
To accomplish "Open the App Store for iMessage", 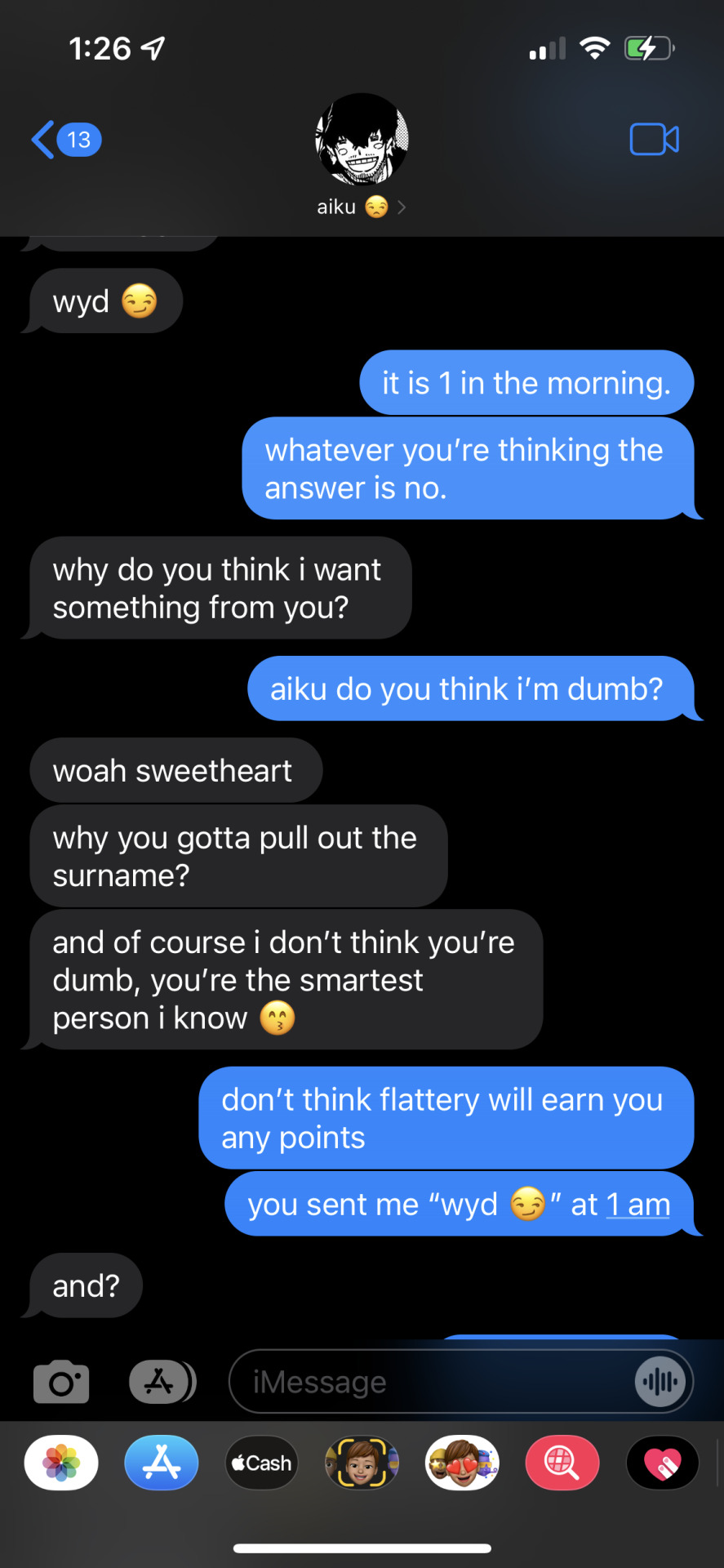I will (x=162, y=1463).
